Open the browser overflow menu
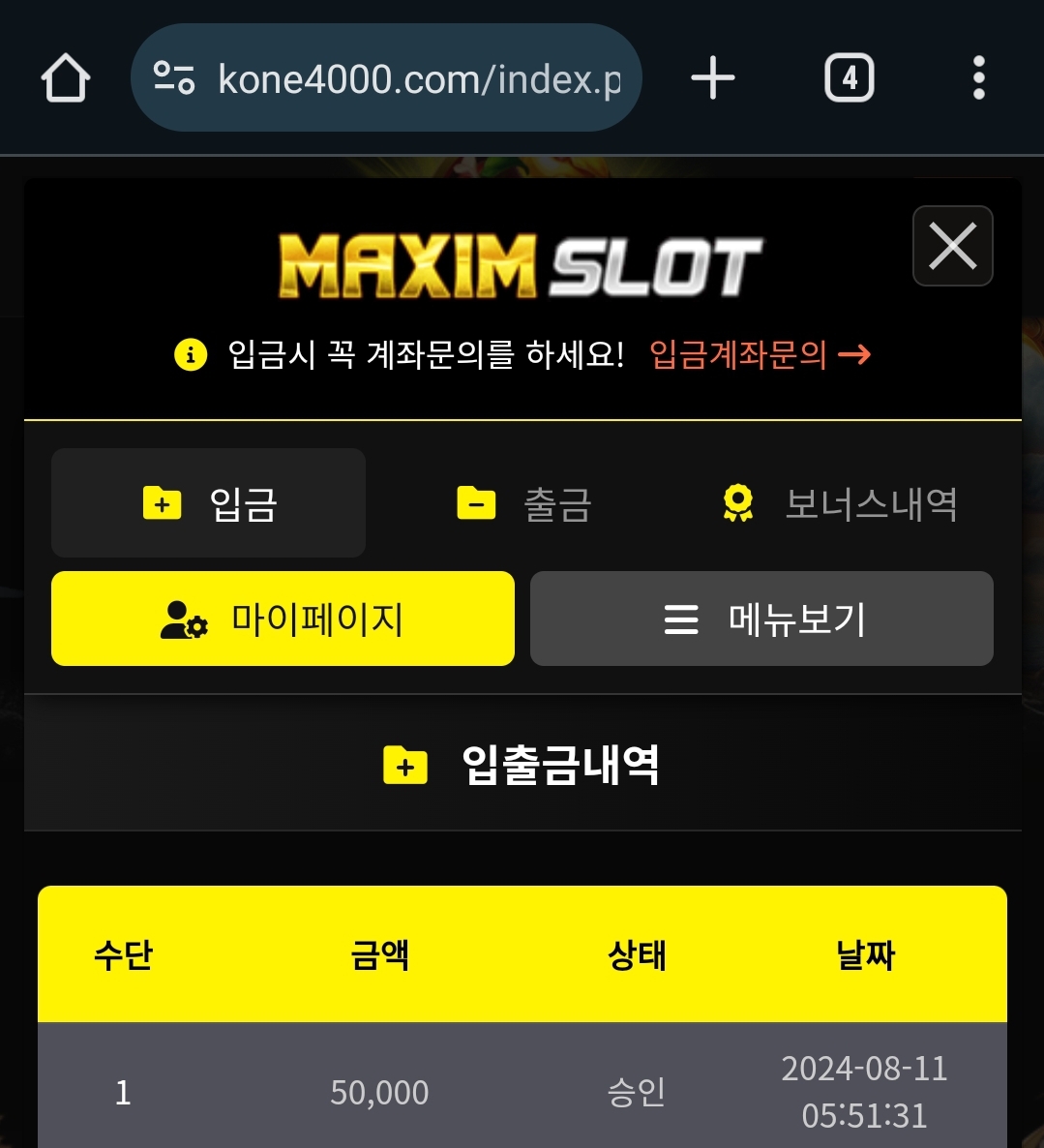The height and width of the screenshot is (1148, 1044). pyautogui.click(x=978, y=78)
